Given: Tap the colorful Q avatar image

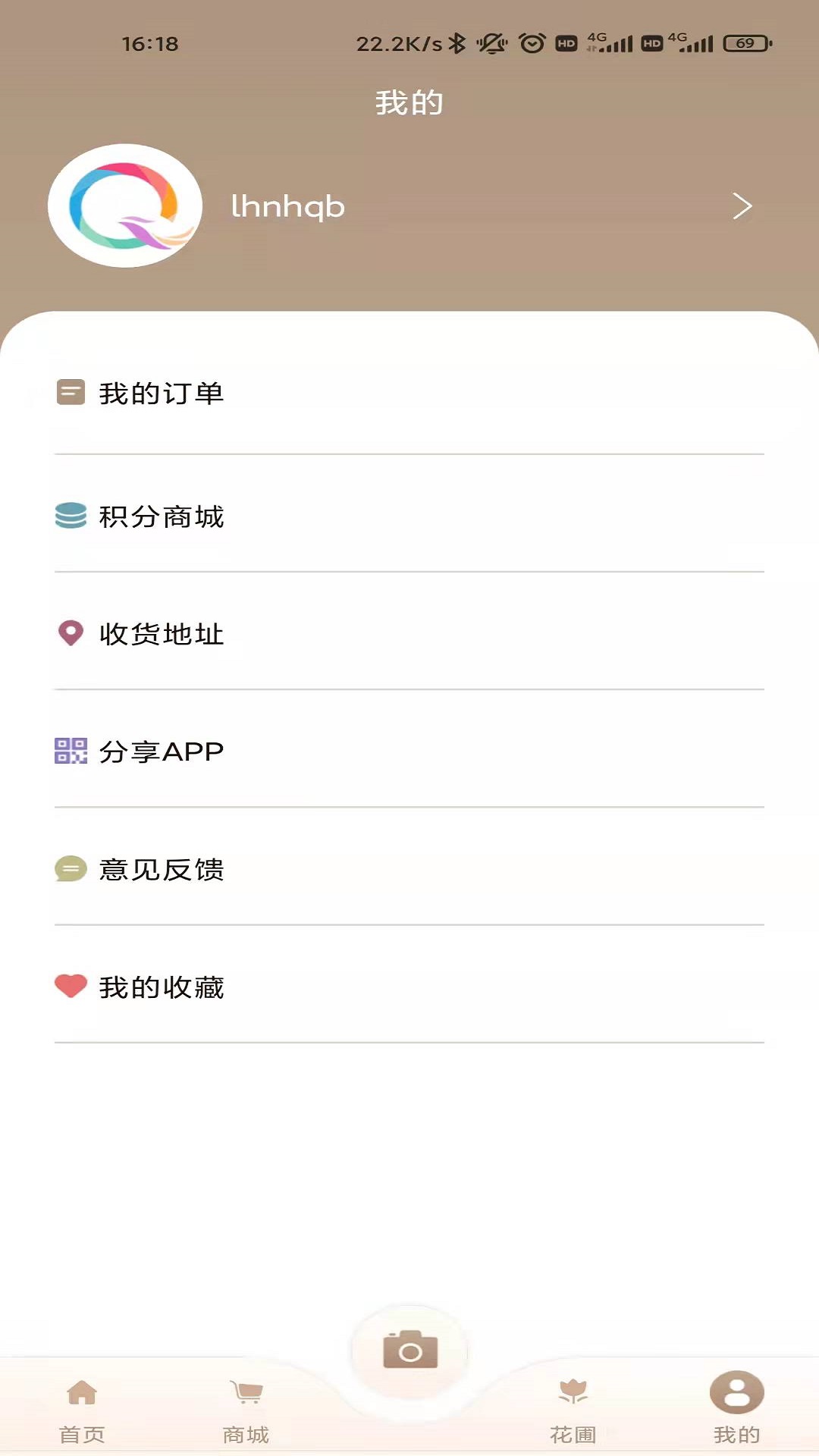Looking at the screenshot, I should tap(124, 206).
